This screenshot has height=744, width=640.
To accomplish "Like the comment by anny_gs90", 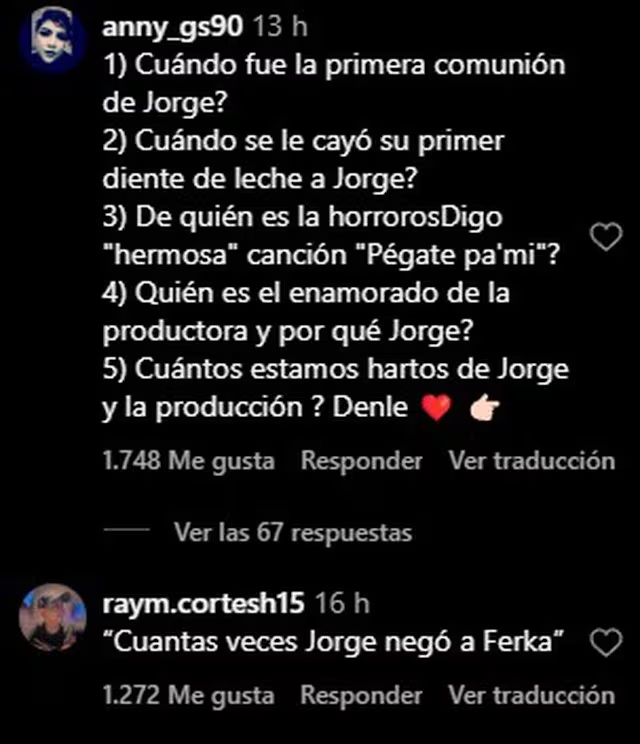I will (607, 237).
